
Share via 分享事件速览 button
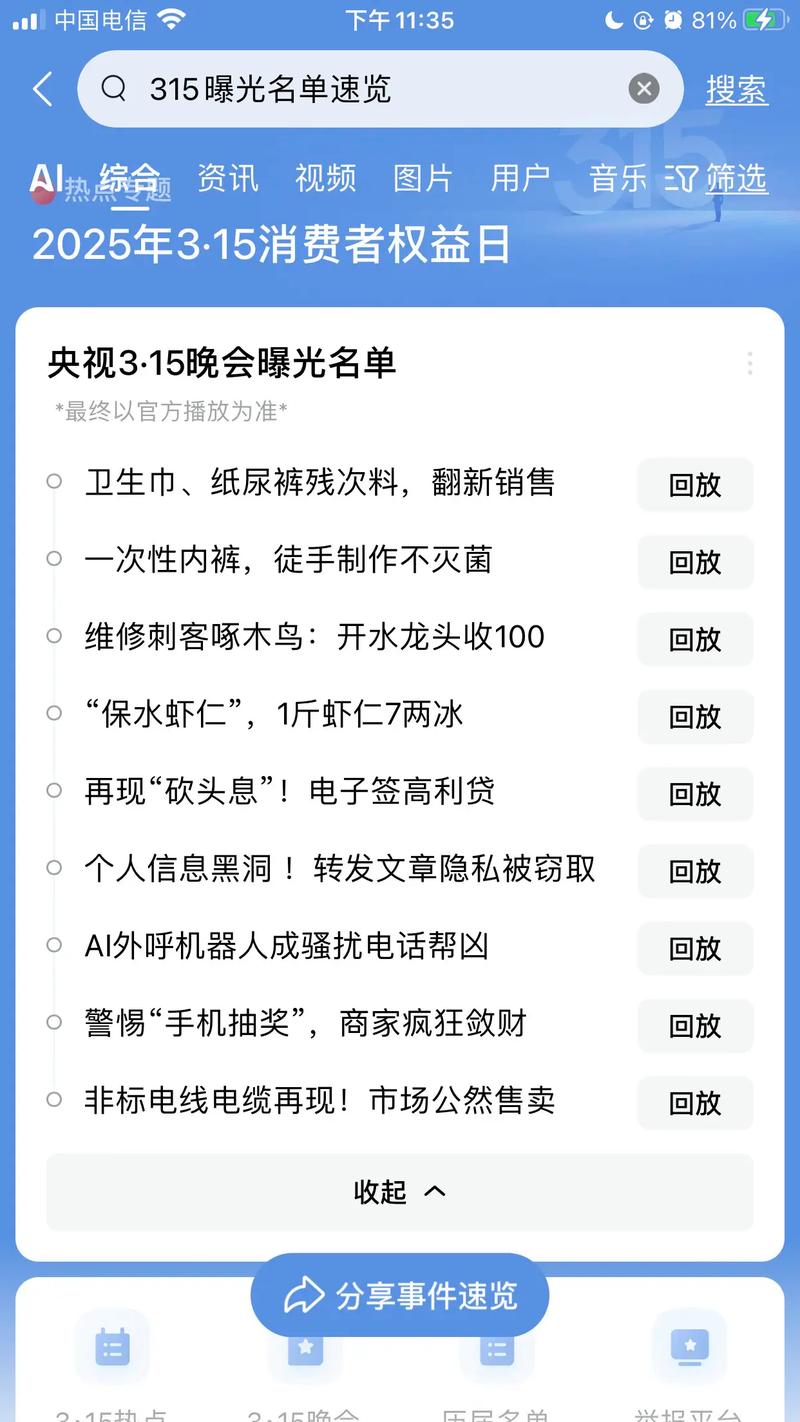(400, 1296)
